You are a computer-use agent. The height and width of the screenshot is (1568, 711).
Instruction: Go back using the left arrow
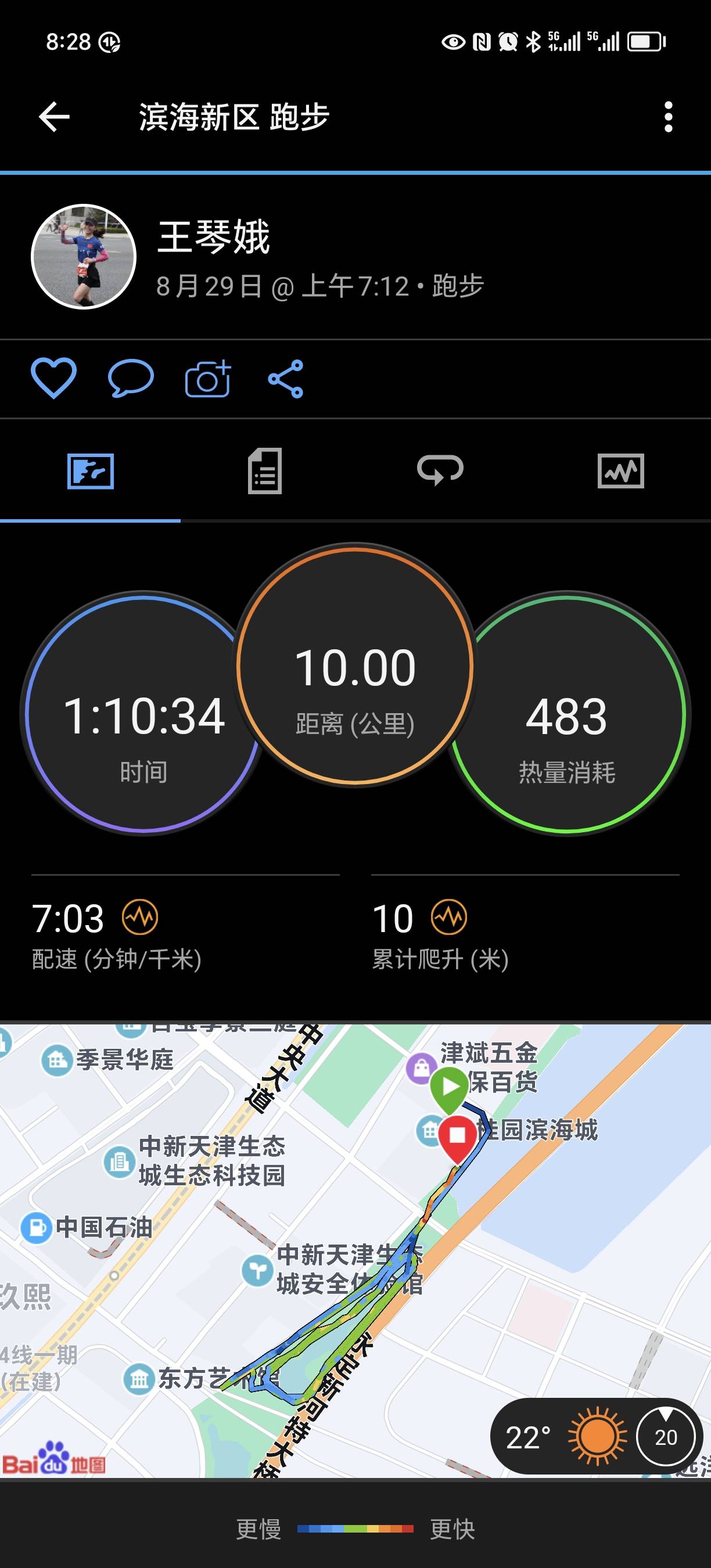pyautogui.click(x=53, y=116)
